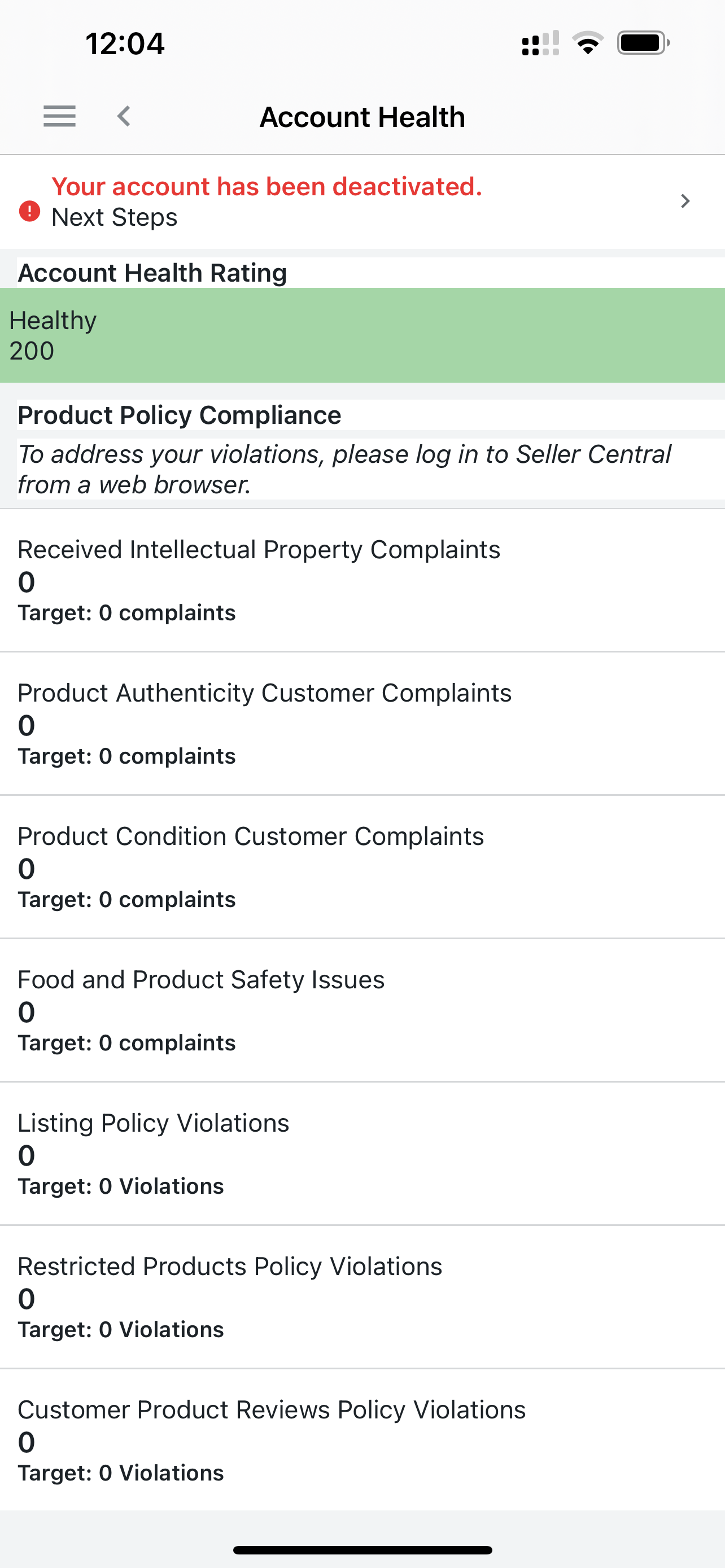Open the hamburger menu

point(60,116)
